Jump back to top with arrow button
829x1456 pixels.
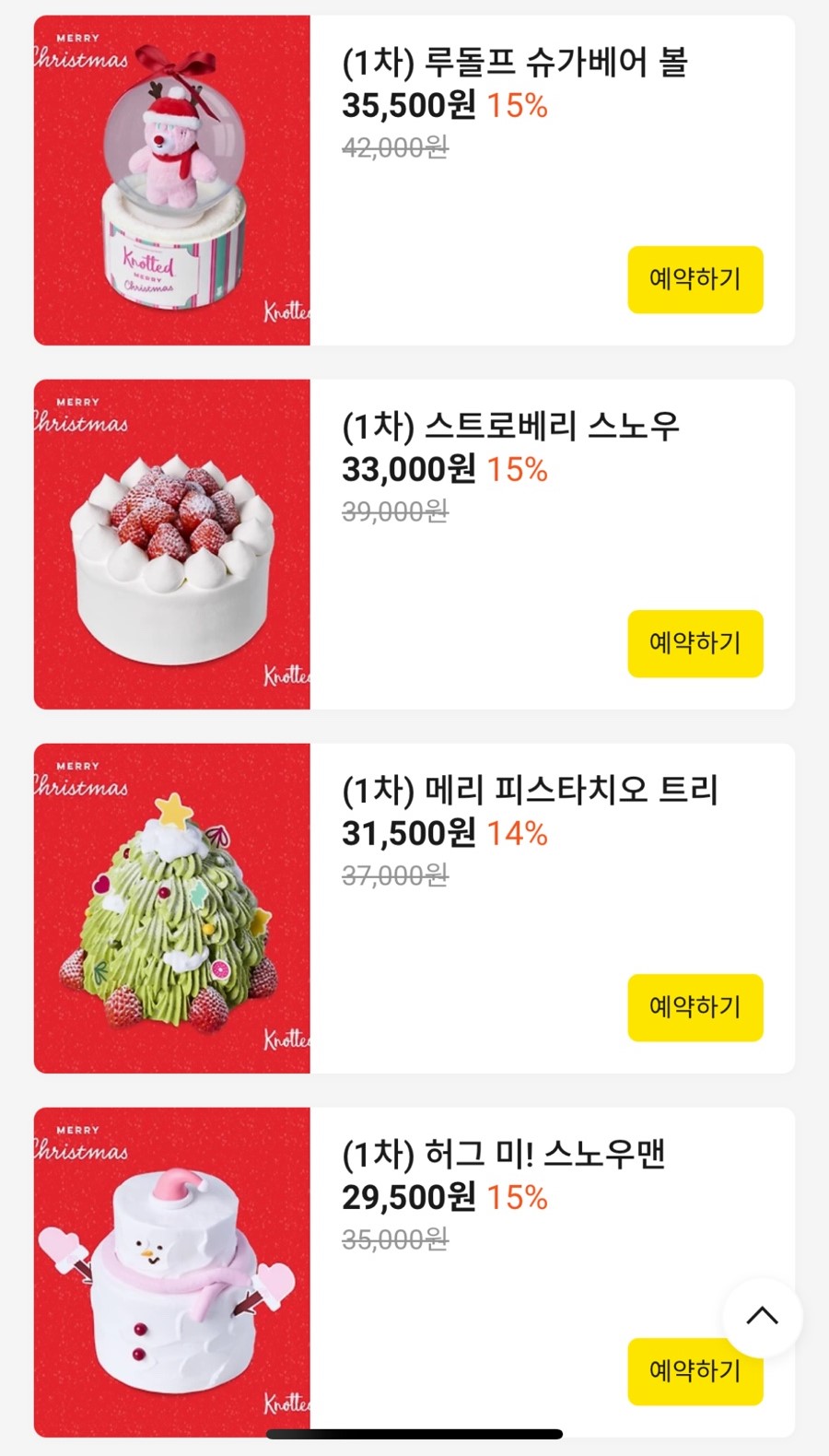tap(762, 1316)
